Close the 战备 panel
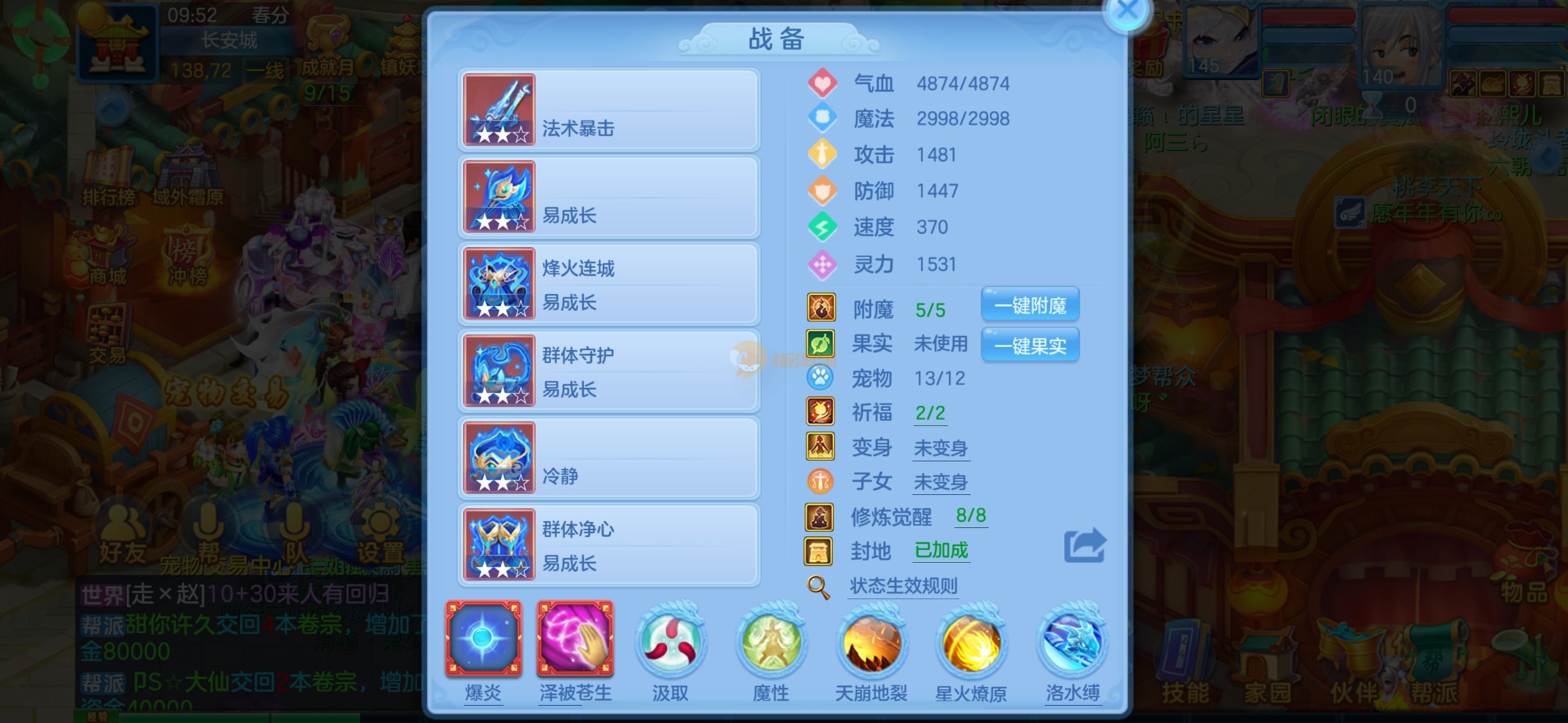Viewport: 1568px width, 723px height. (x=1127, y=11)
